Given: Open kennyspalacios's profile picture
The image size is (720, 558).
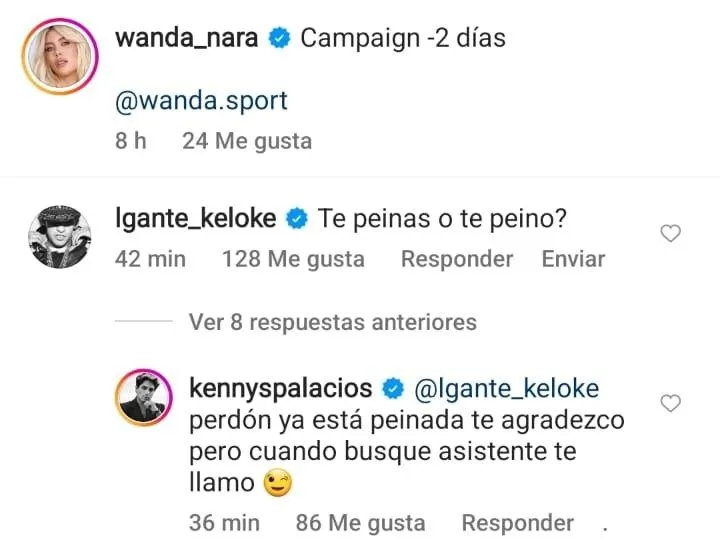Looking at the screenshot, I should (x=146, y=397).
